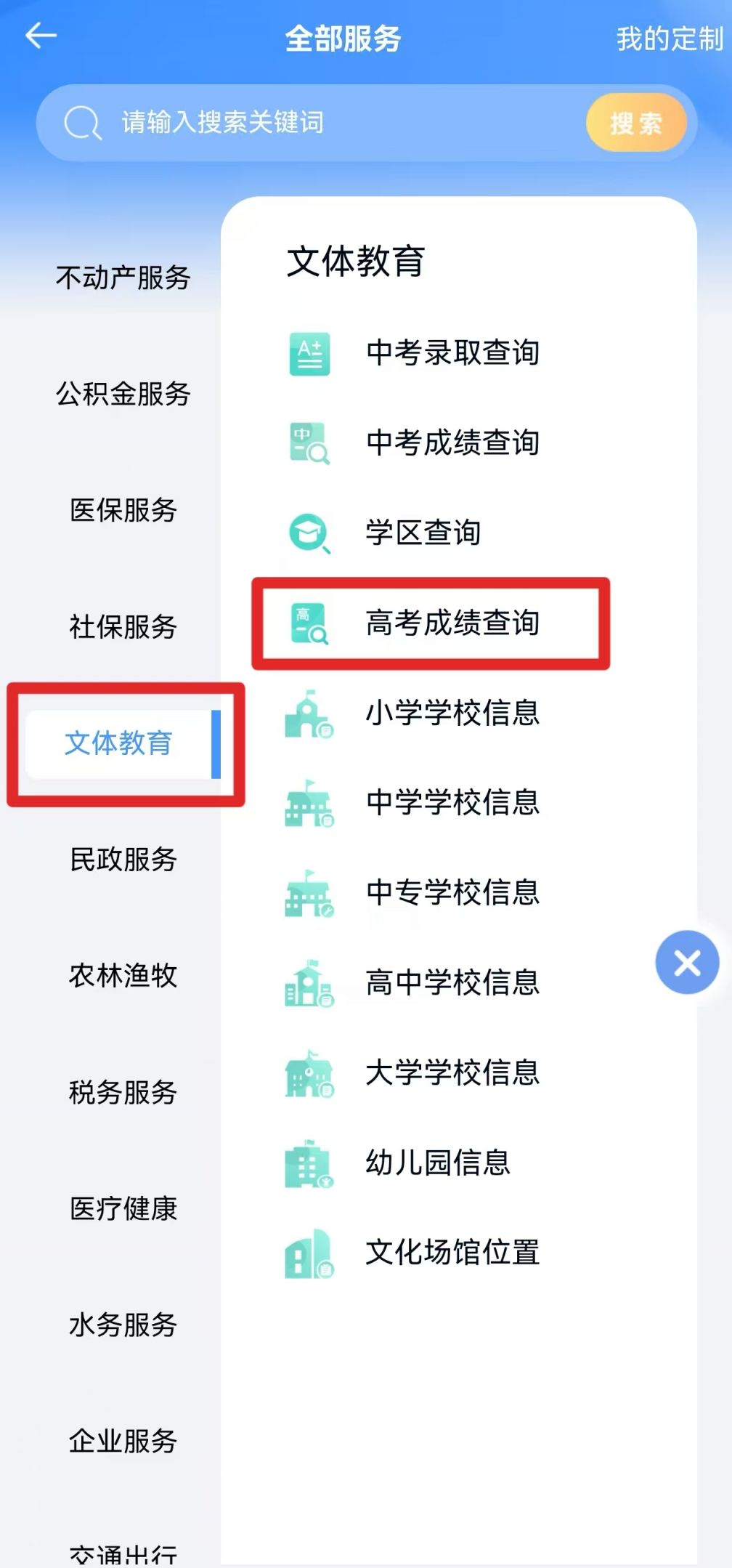View 高中学校信息

452,983
